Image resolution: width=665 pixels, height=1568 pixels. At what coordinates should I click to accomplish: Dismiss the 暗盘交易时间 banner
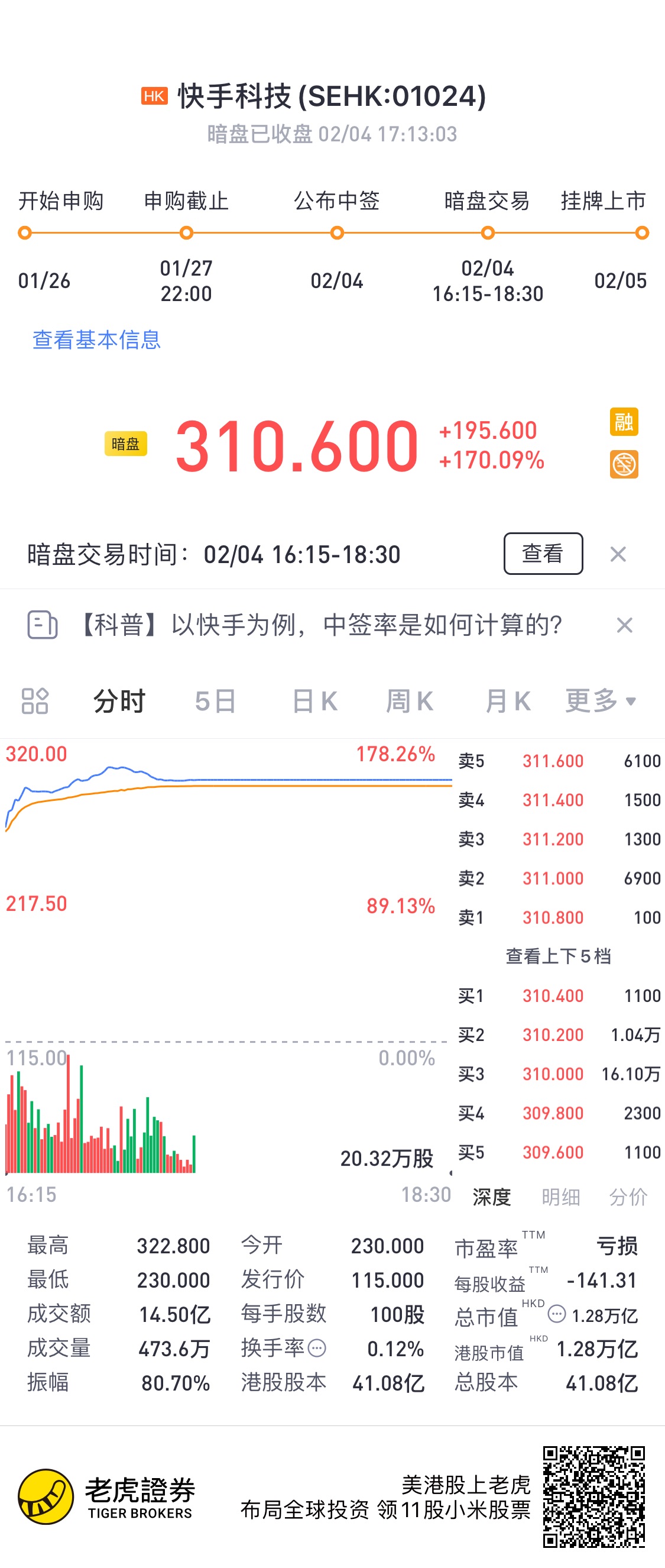pos(618,554)
